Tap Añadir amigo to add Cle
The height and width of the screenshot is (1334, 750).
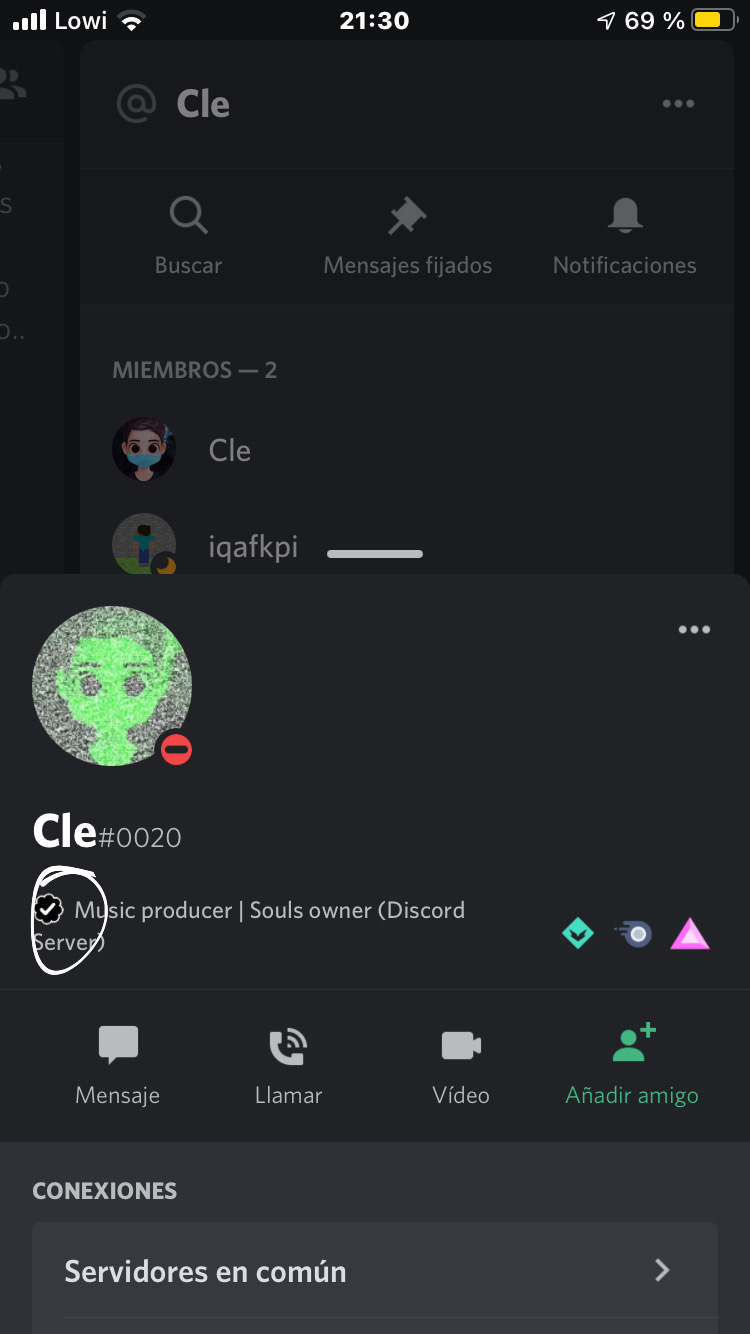[x=632, y=1066]
